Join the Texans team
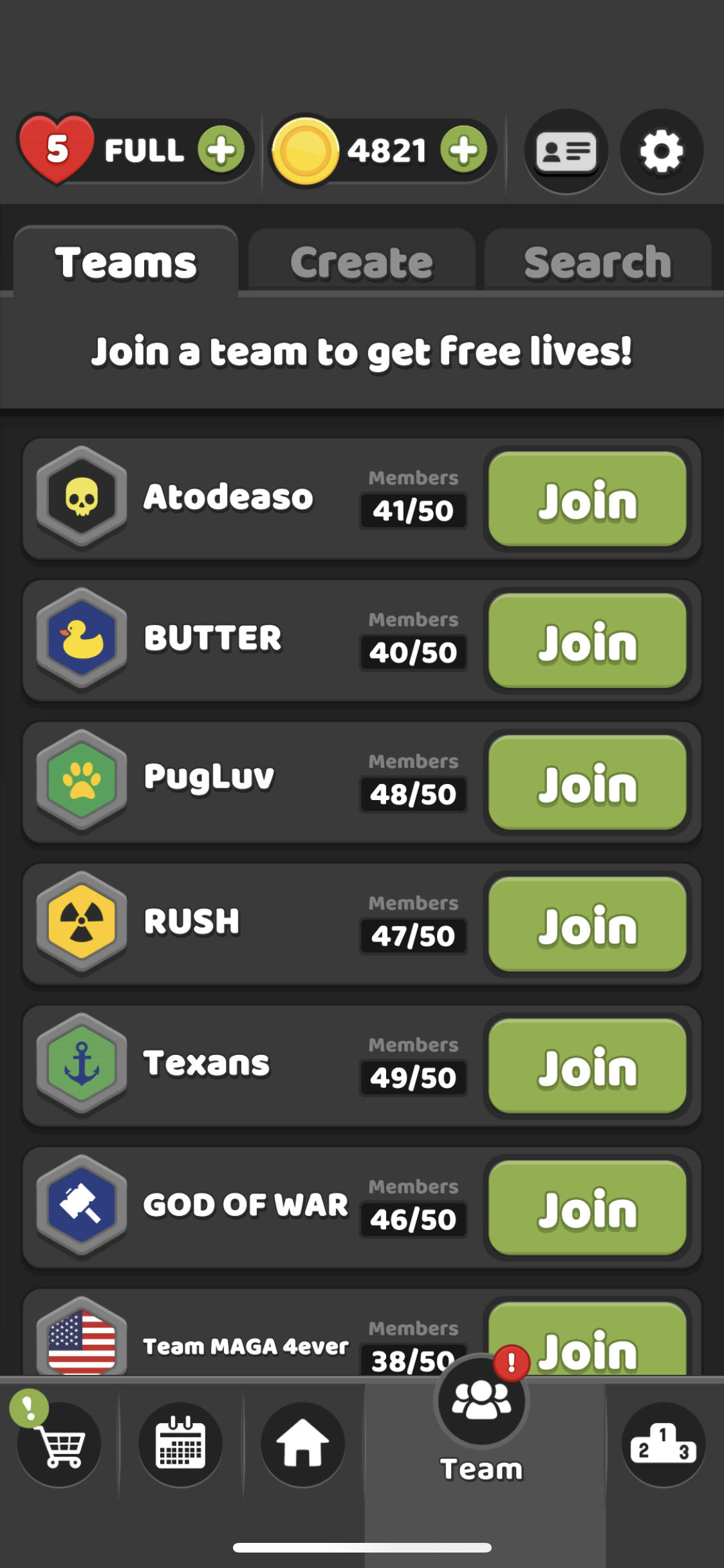The height and width of the screenshot is (1568, 724). pos(587,1066)
